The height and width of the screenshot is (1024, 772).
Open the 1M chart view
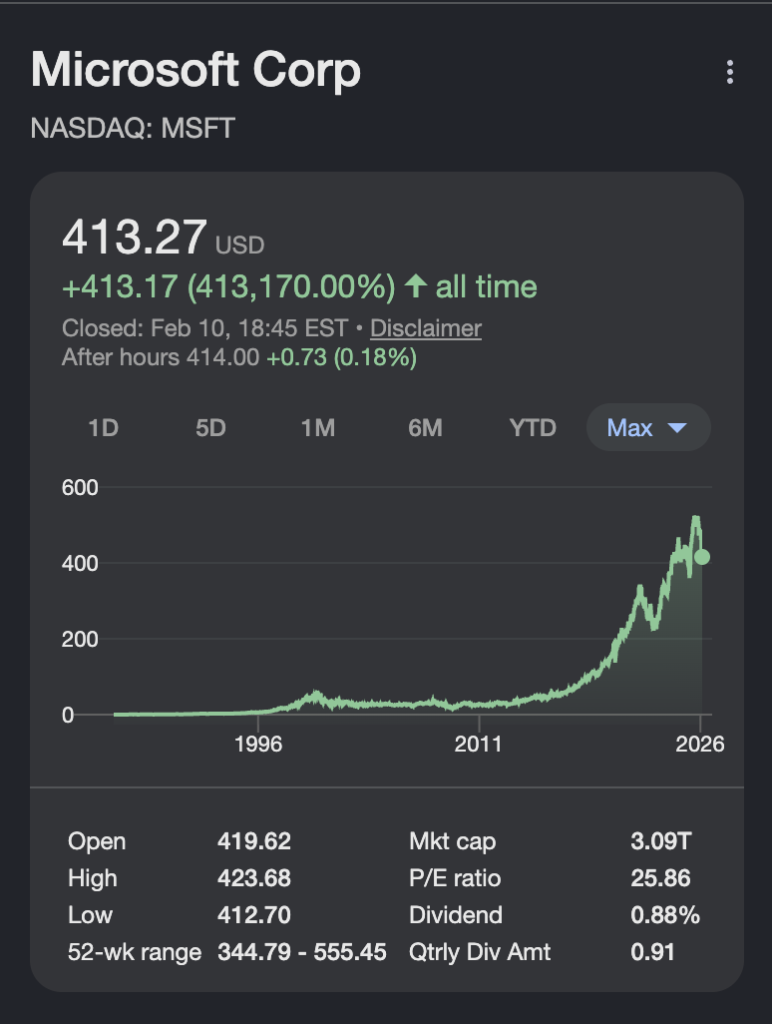coord(317,428)
